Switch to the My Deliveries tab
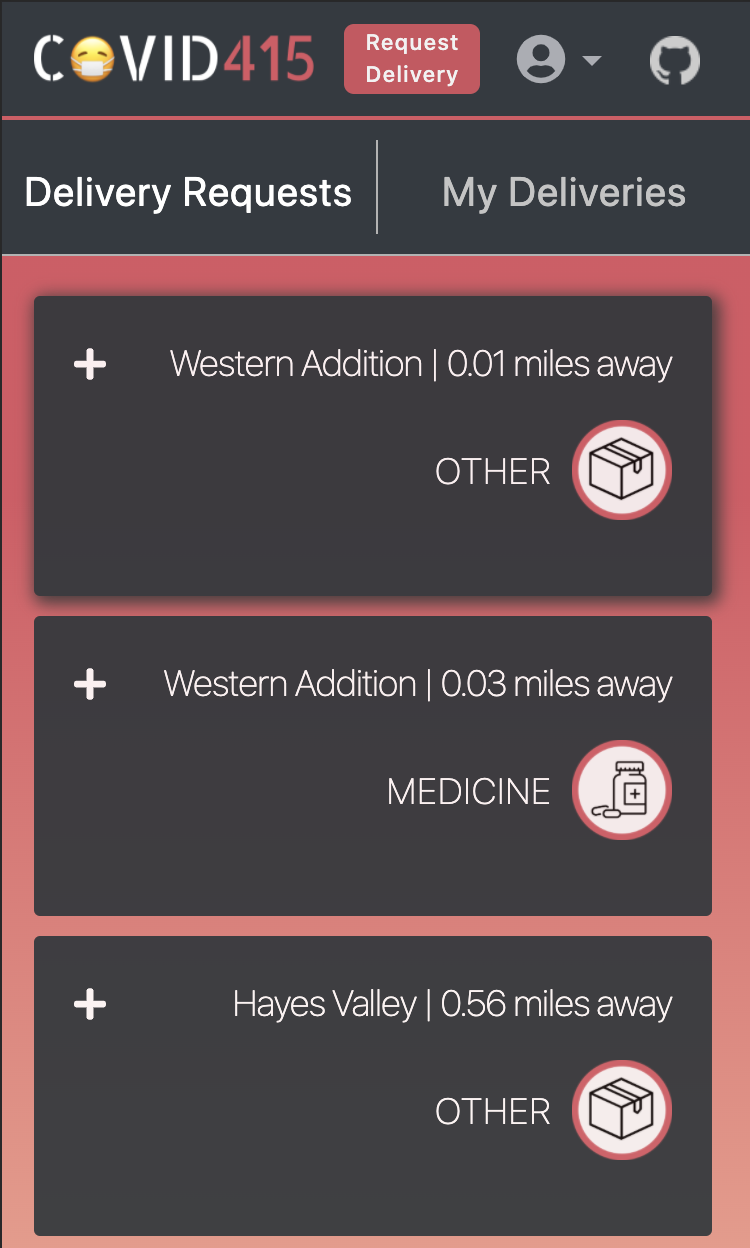This screenshot has width=750, height=1248. [564, 192]
